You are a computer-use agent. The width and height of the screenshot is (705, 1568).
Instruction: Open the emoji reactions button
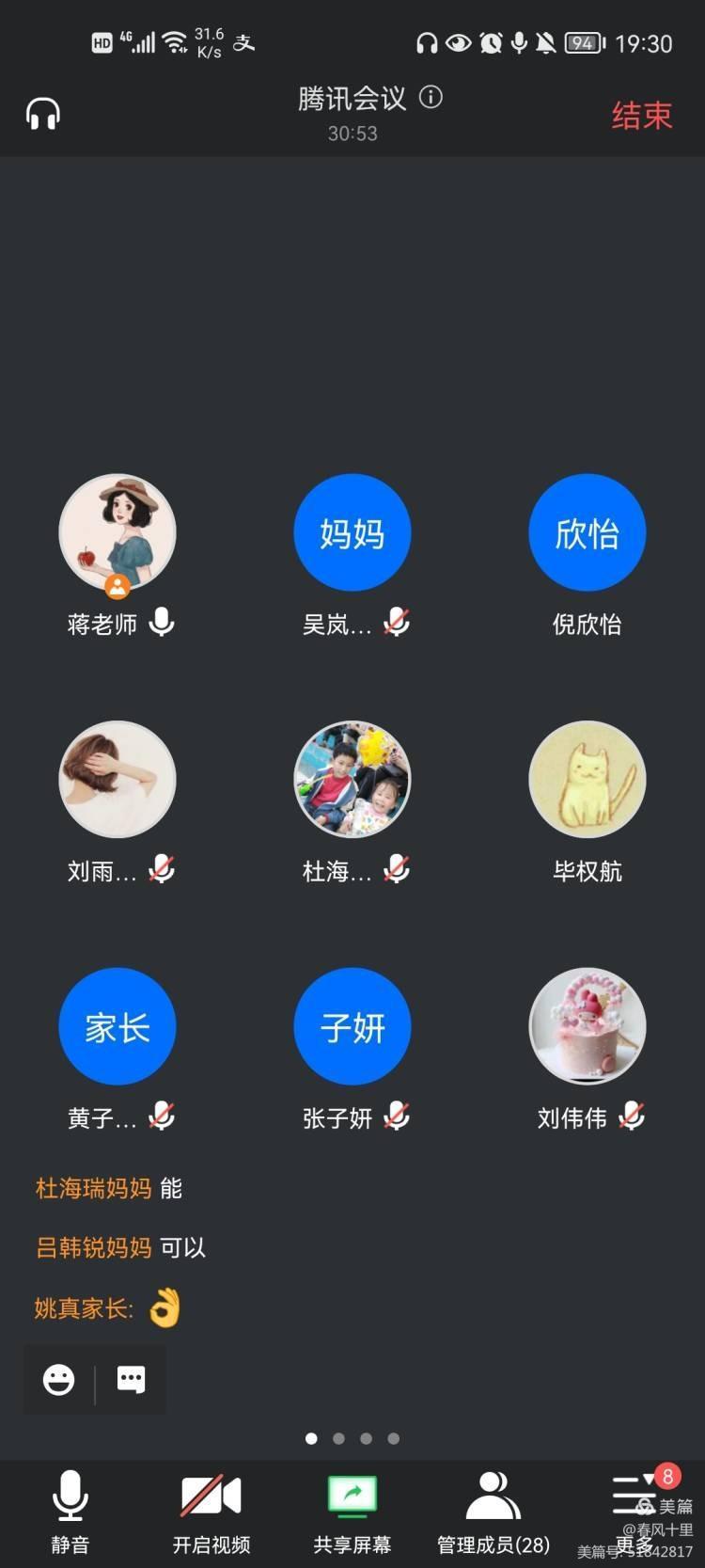tap(59, 1380)
